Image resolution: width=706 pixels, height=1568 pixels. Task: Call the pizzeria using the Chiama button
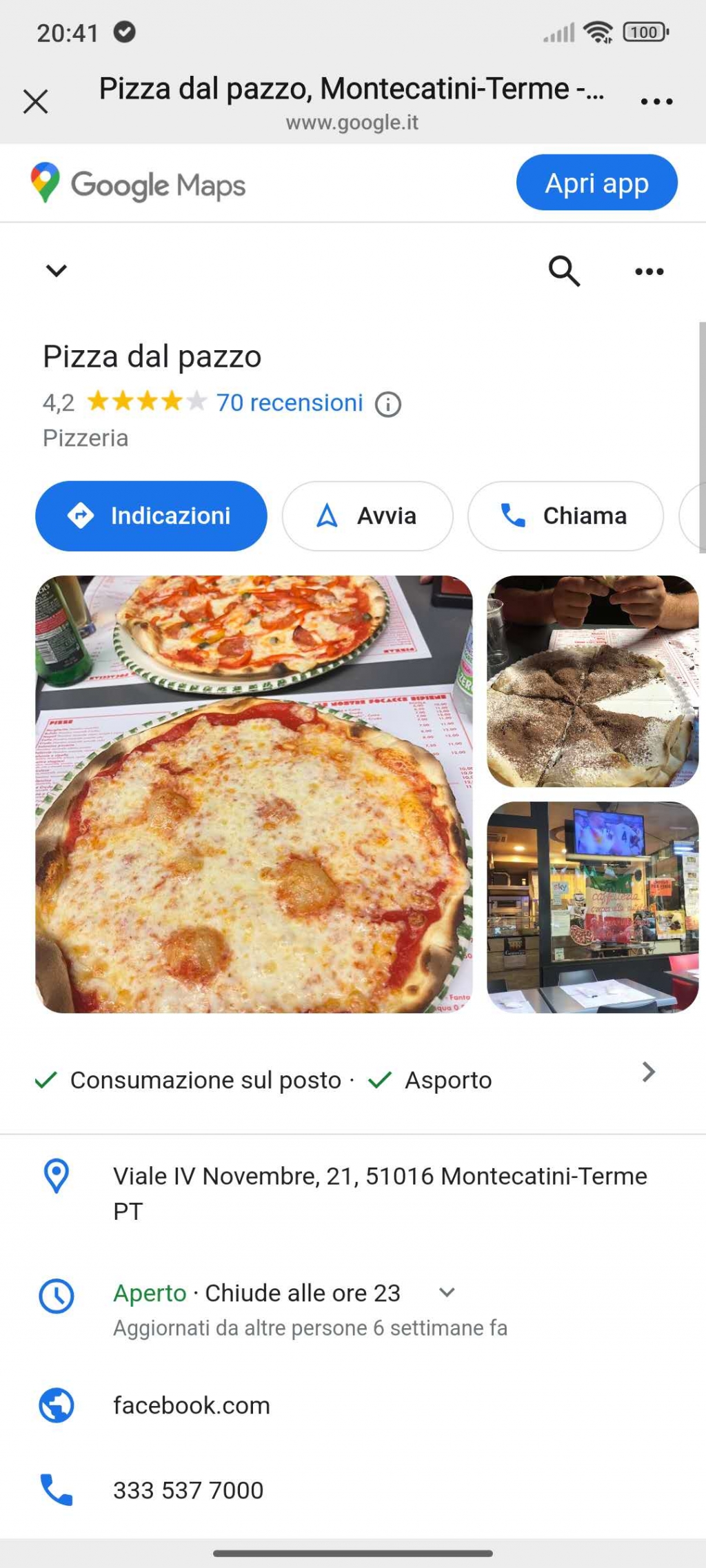[565, 516]
